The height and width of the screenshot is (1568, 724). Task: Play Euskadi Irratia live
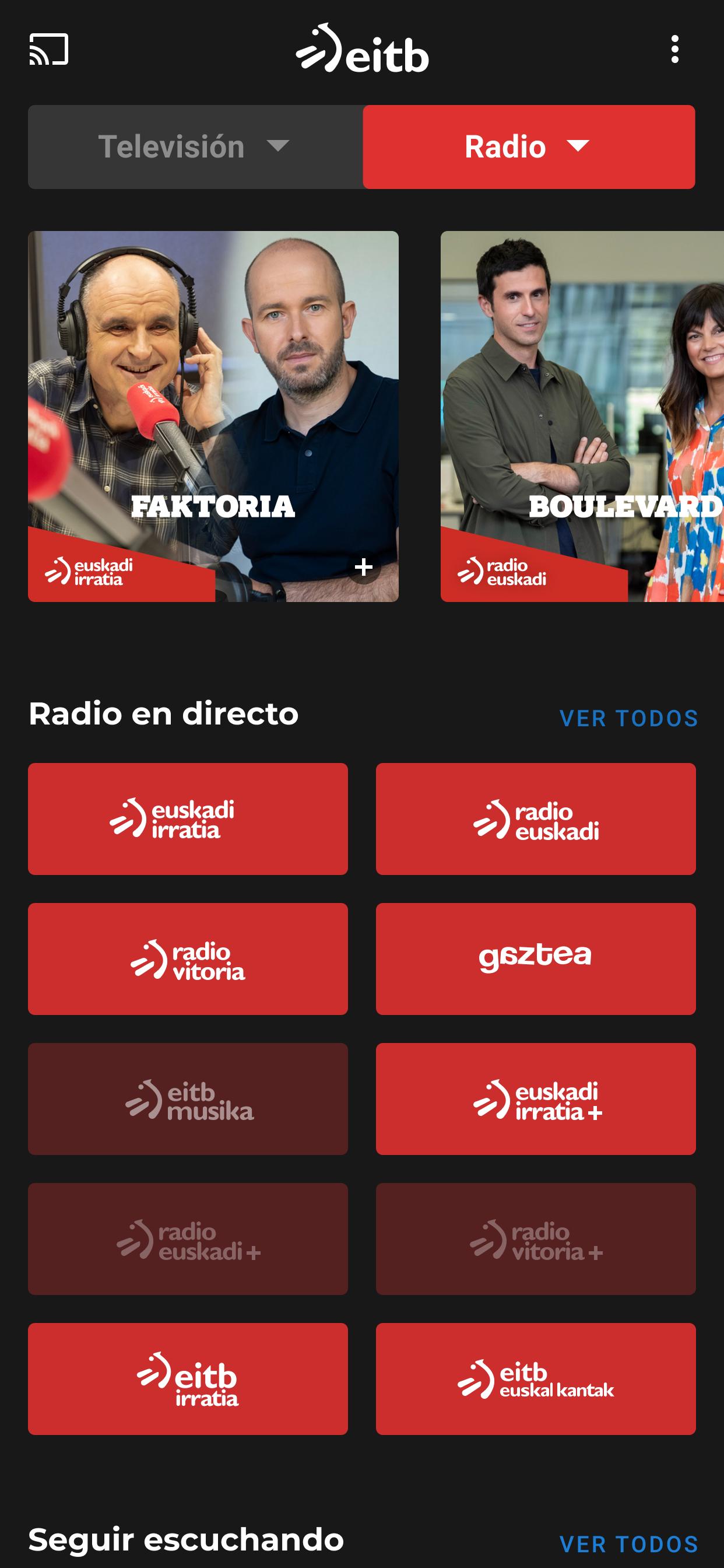coord(187,818)
